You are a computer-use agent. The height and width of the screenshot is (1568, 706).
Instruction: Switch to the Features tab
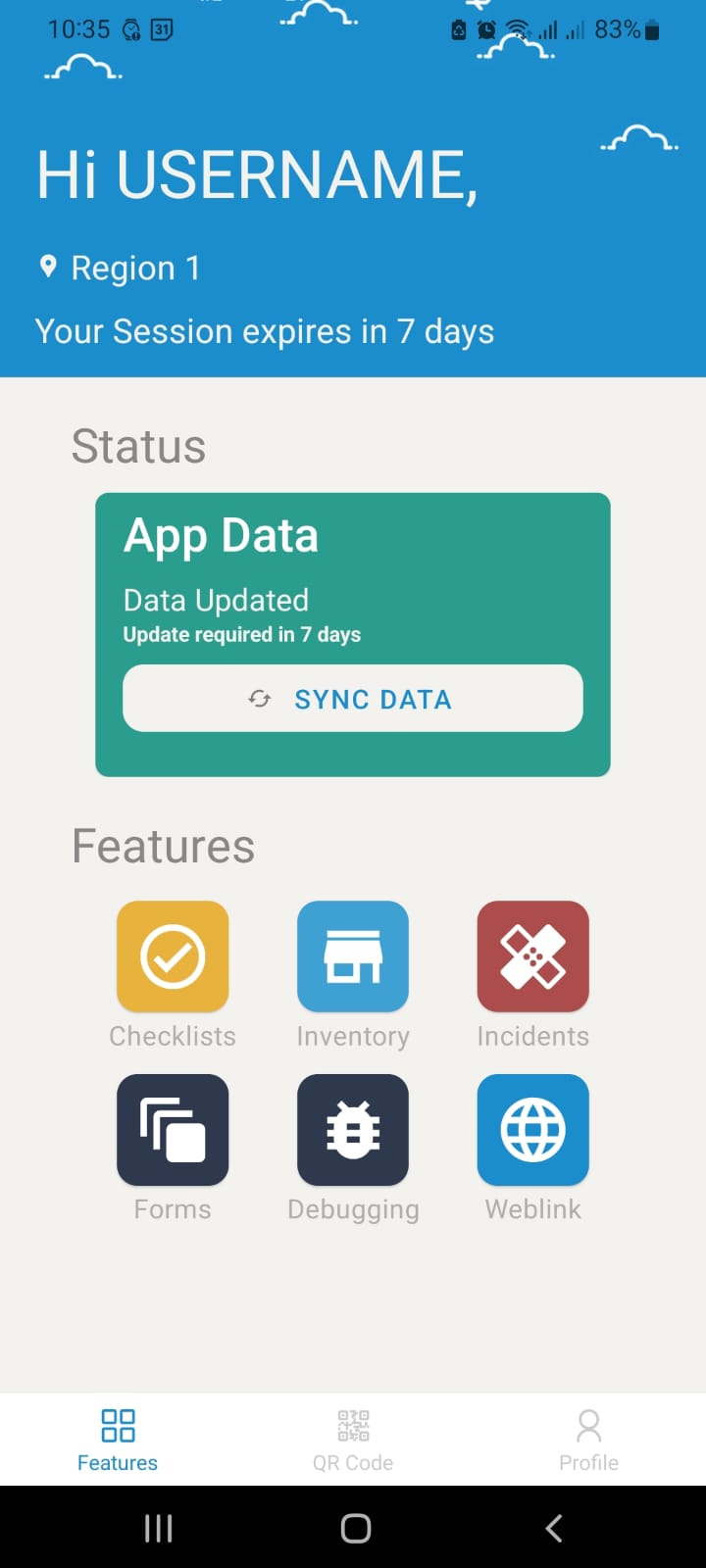click(x=117, y=1438)
